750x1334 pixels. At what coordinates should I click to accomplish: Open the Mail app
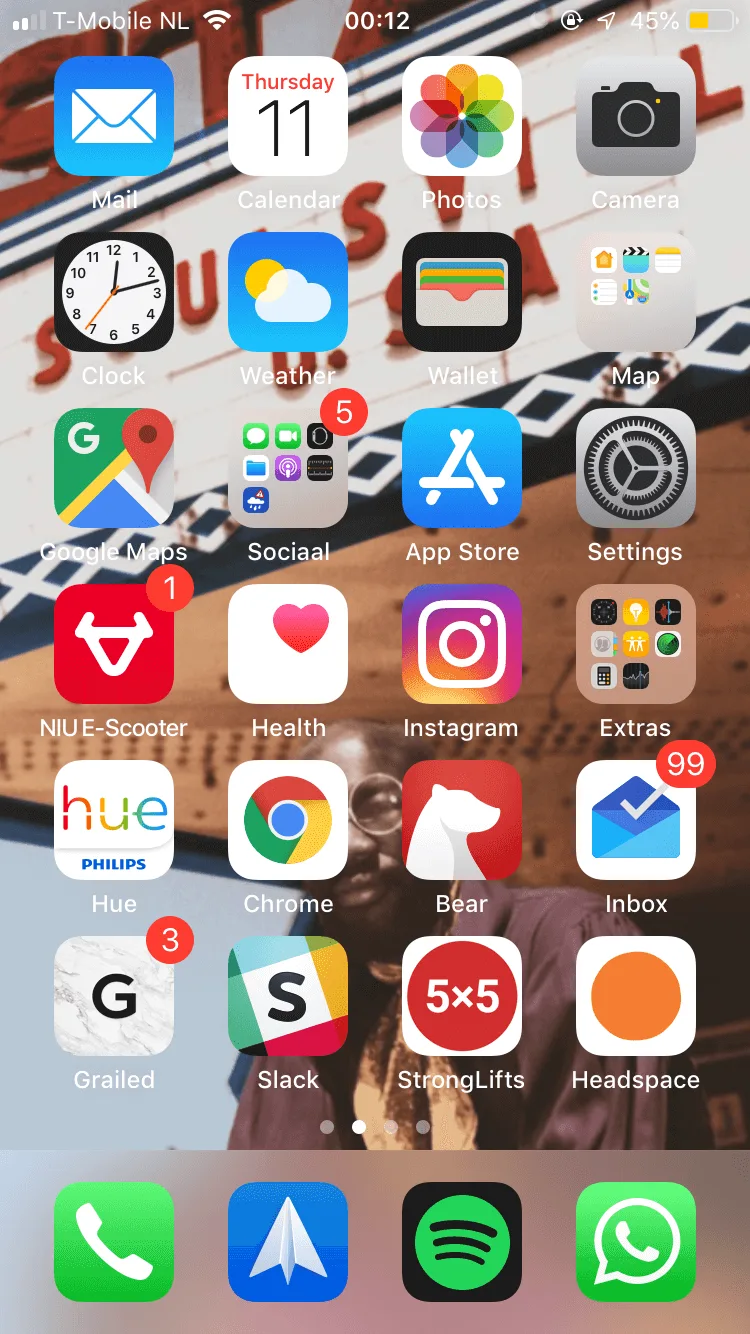(x=114, y=116)
